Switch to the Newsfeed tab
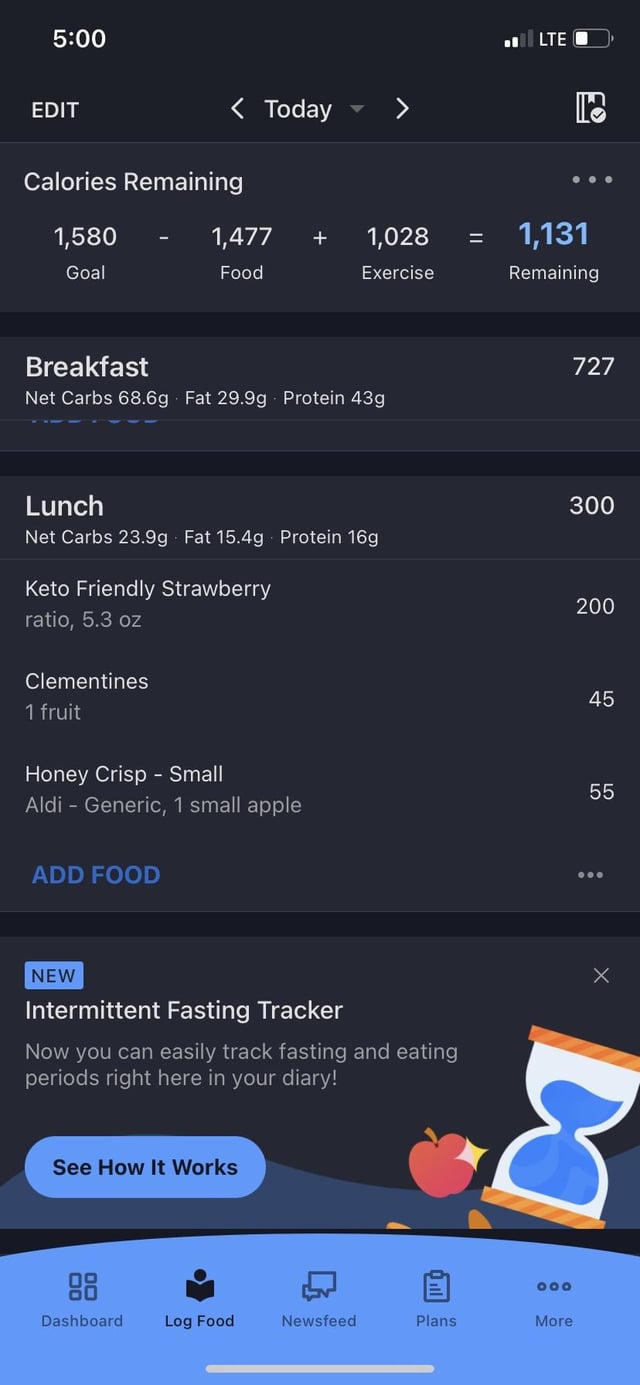This screenshot has height=1385, width=640. [319, 1299]
